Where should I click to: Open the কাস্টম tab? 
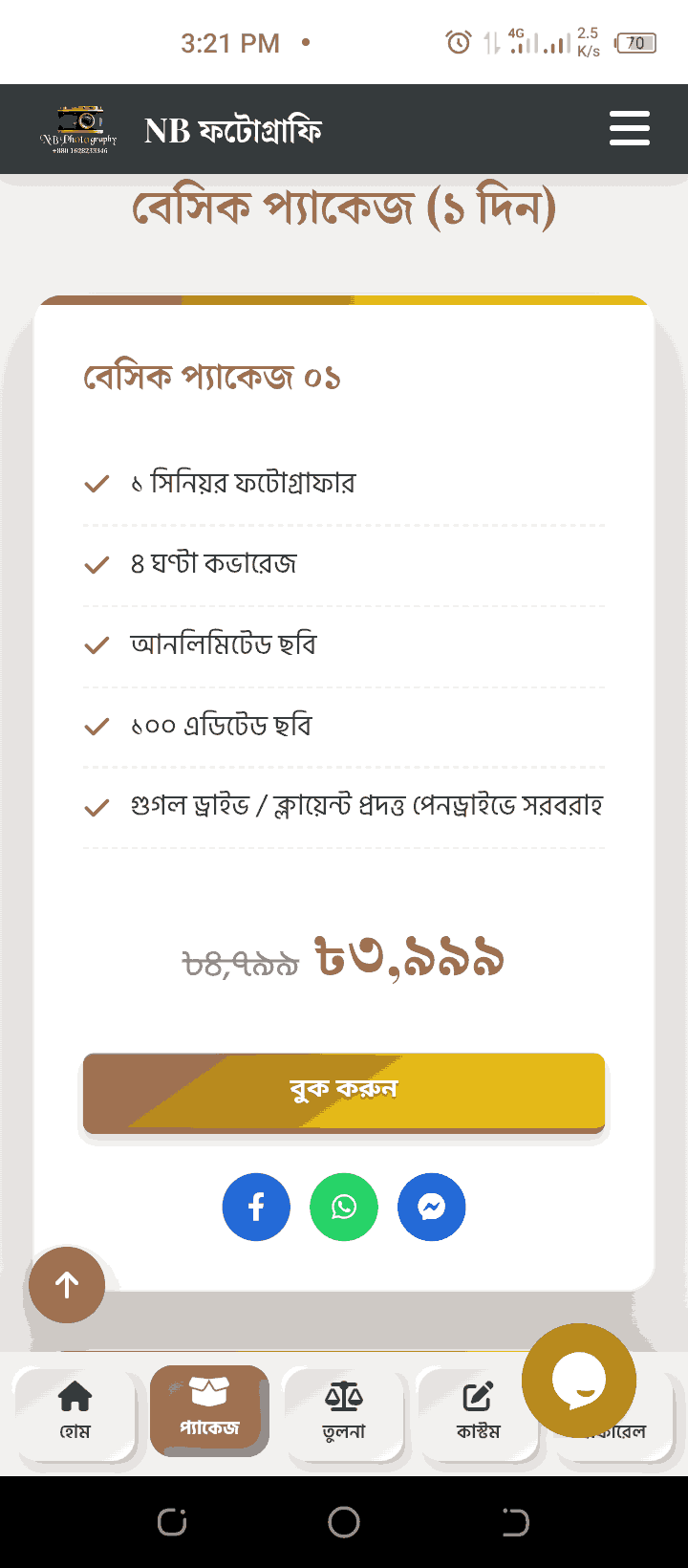coord(478,1412)
